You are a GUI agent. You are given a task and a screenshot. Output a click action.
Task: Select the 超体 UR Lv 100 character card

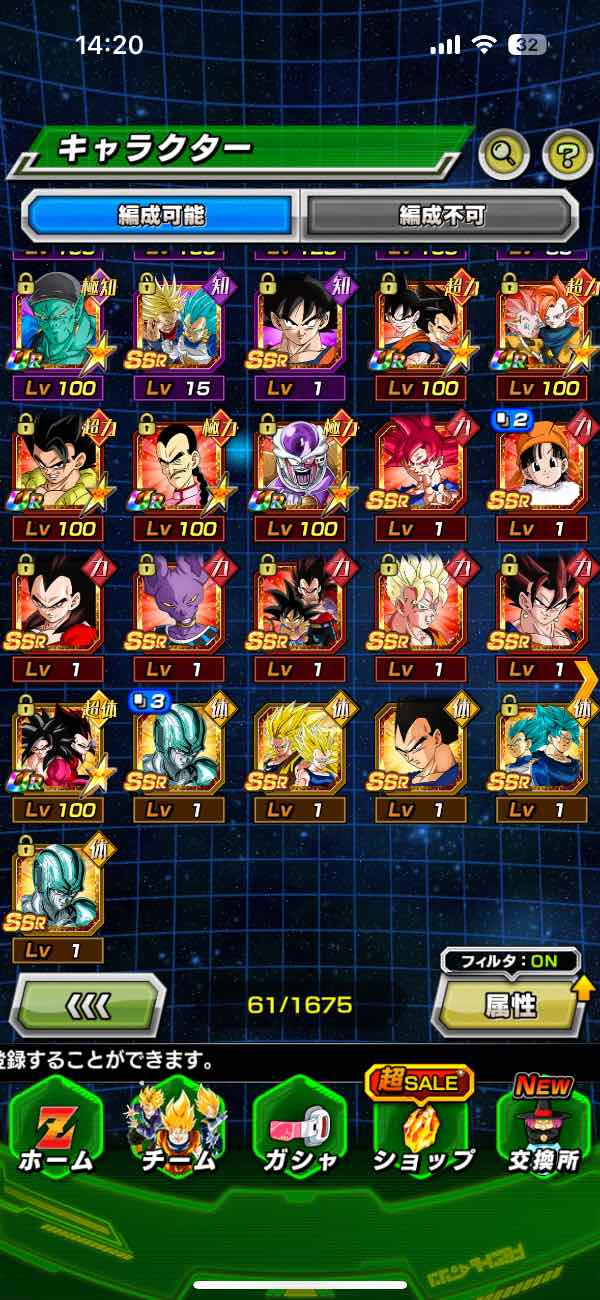point(59,752)
